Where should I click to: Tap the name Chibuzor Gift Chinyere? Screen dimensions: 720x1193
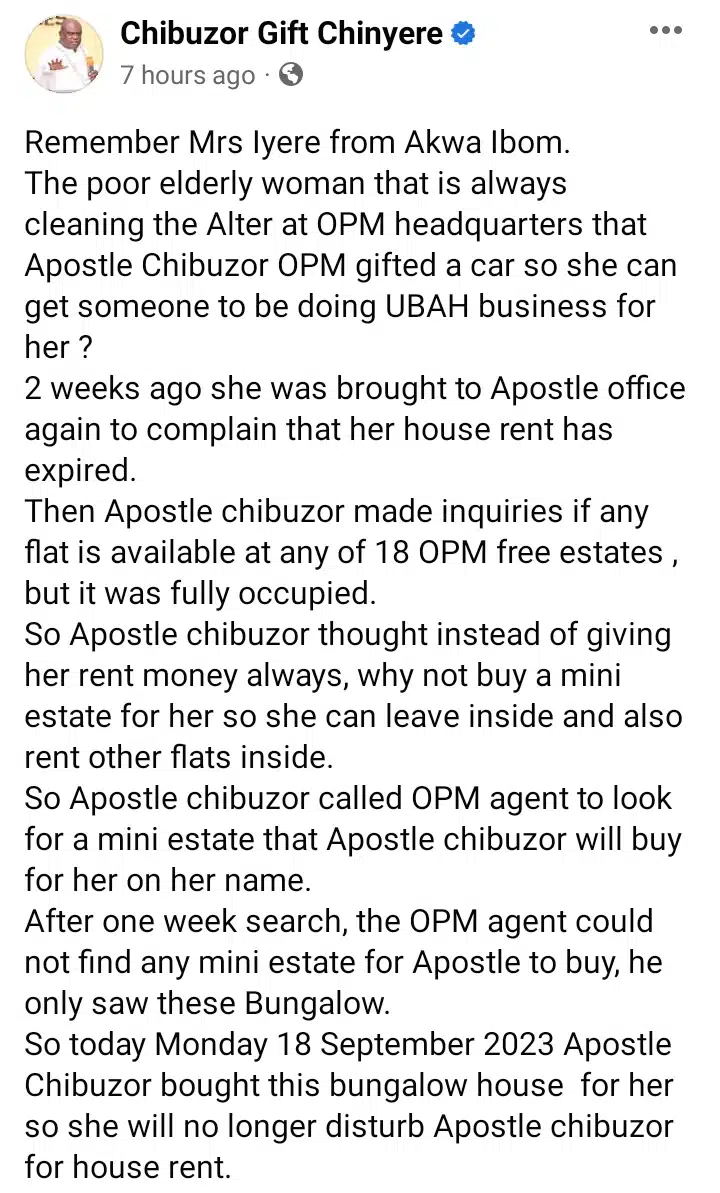pyautogui.click(x=281, y=33)
